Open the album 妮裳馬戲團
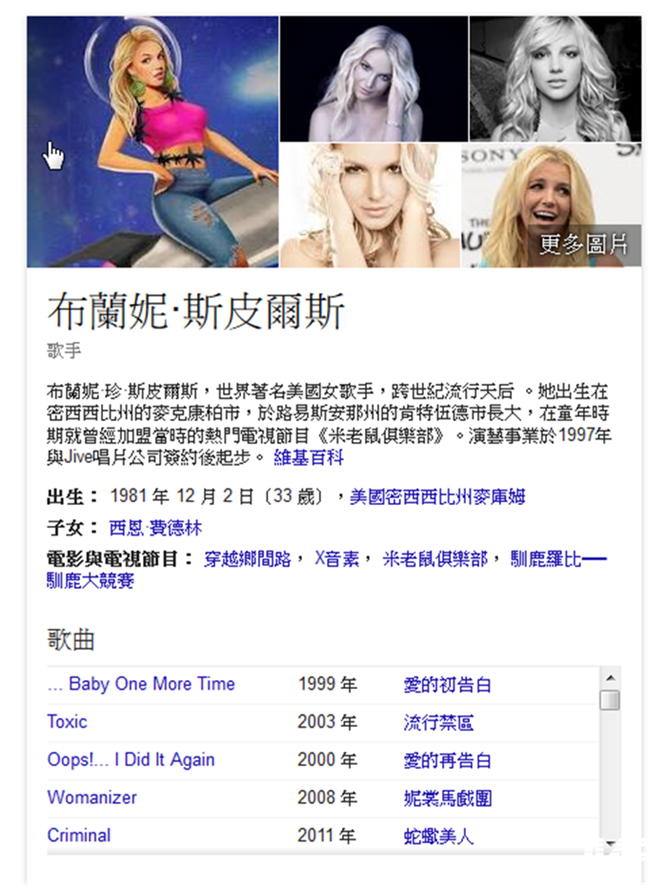Screen dimensions: 666x885 coord(447,799)
